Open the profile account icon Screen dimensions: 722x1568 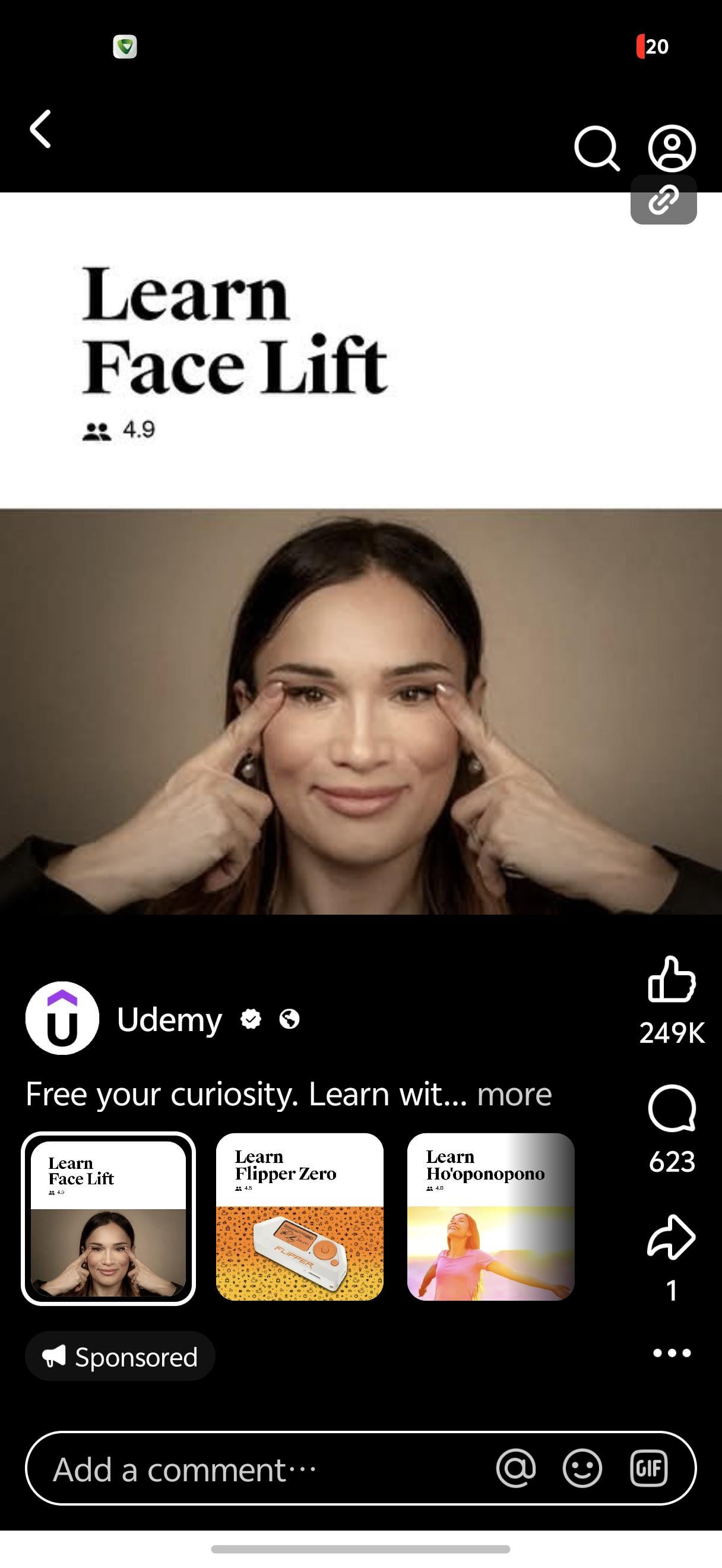(x=672, y=148)
